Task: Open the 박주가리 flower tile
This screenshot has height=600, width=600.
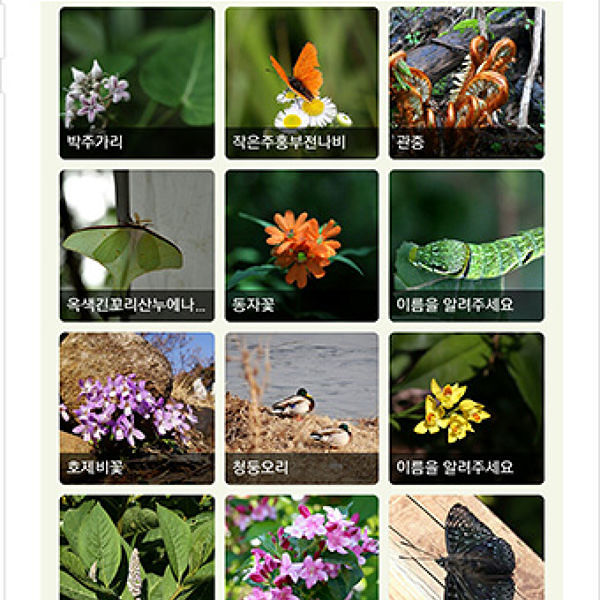Action: [137, 83]
